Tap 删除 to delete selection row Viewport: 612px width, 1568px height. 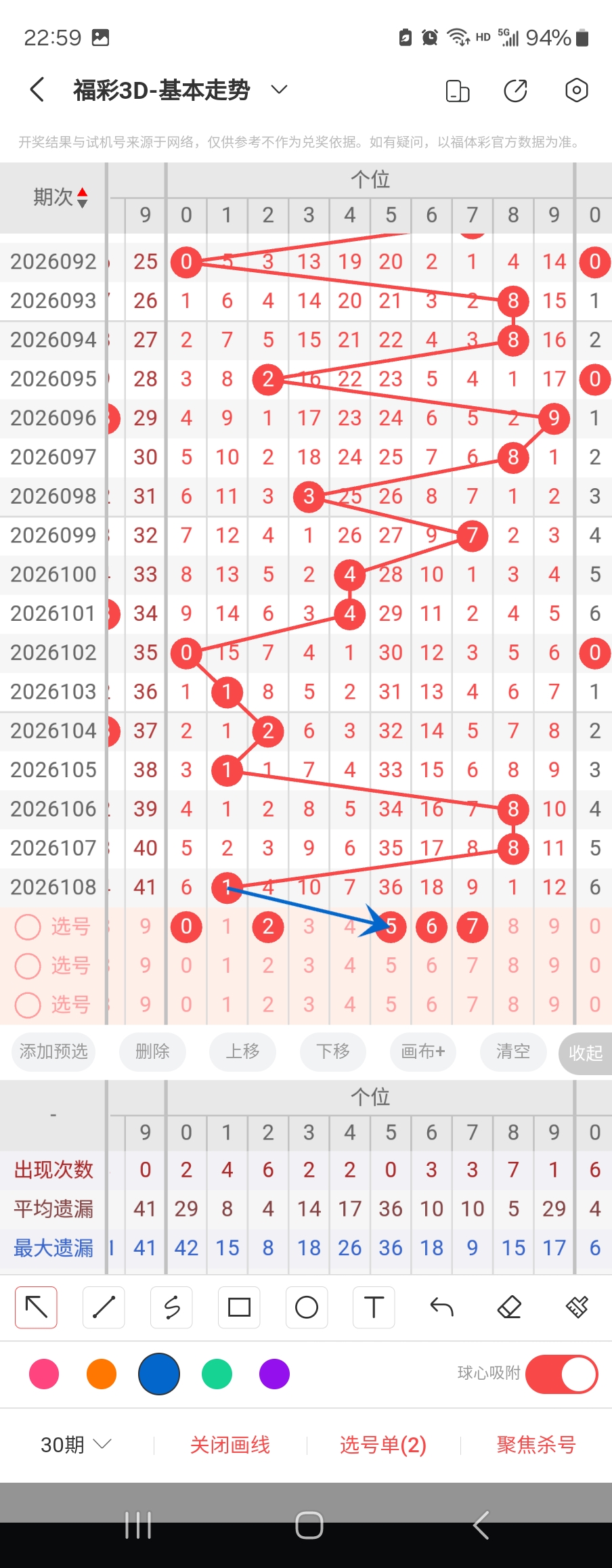152,1051
